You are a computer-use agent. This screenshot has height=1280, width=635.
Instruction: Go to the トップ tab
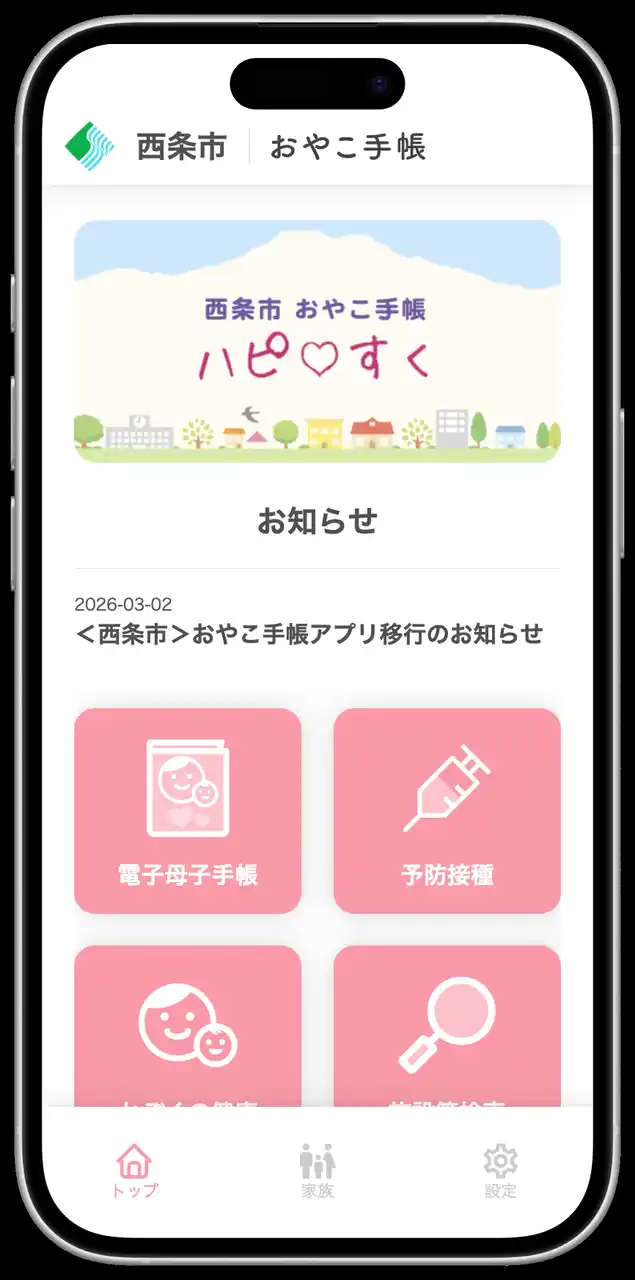click(x=134, y=1171)
